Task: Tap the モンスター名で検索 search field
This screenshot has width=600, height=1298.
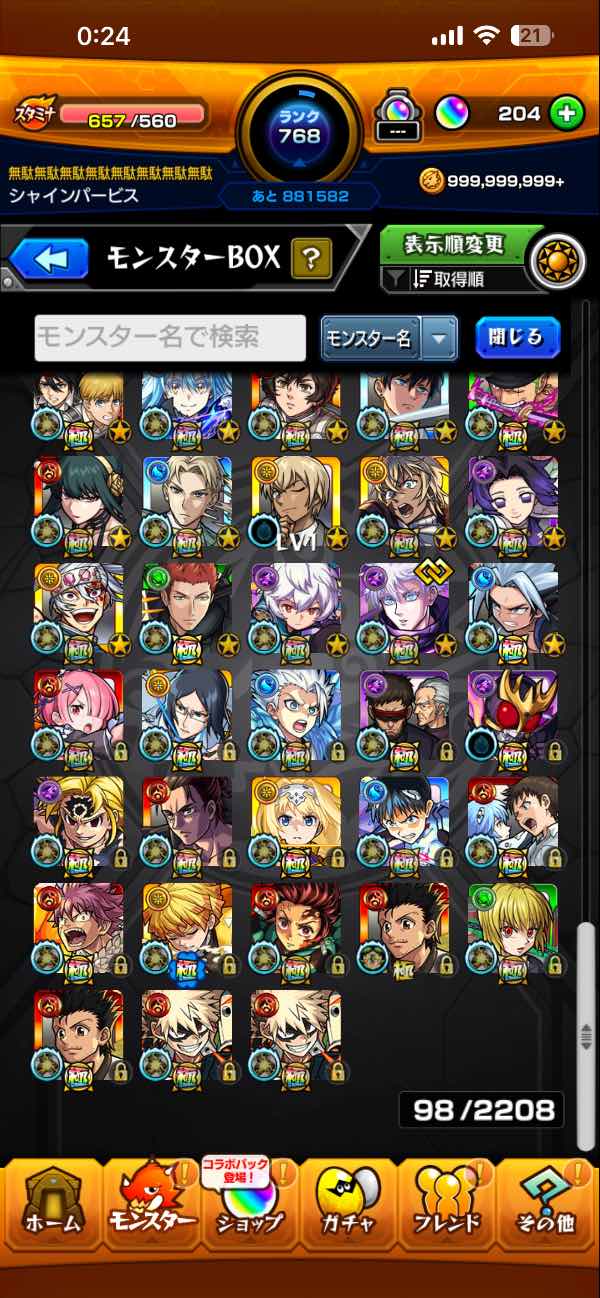Action: [x=170, y=338]
